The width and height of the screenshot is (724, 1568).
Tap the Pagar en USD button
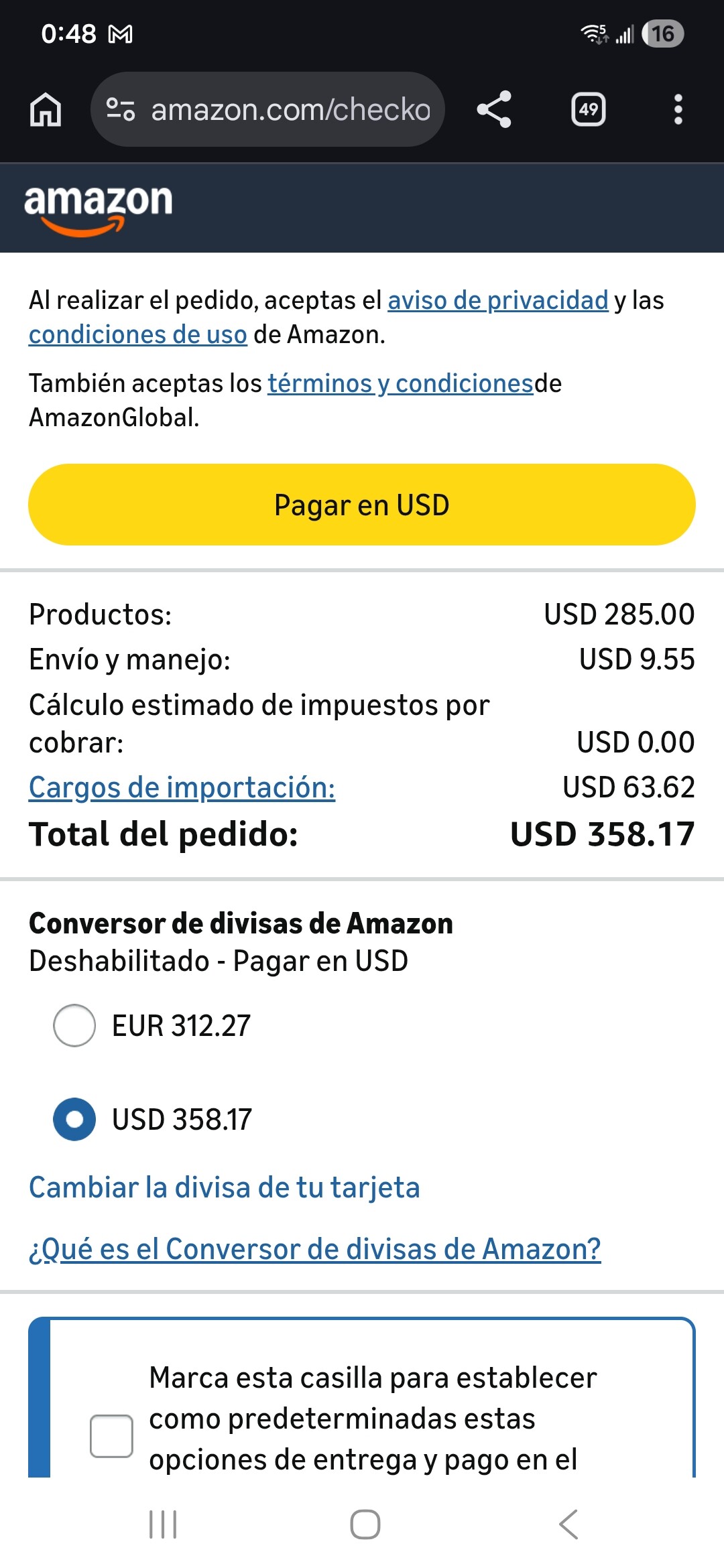[x=362, y=505]
